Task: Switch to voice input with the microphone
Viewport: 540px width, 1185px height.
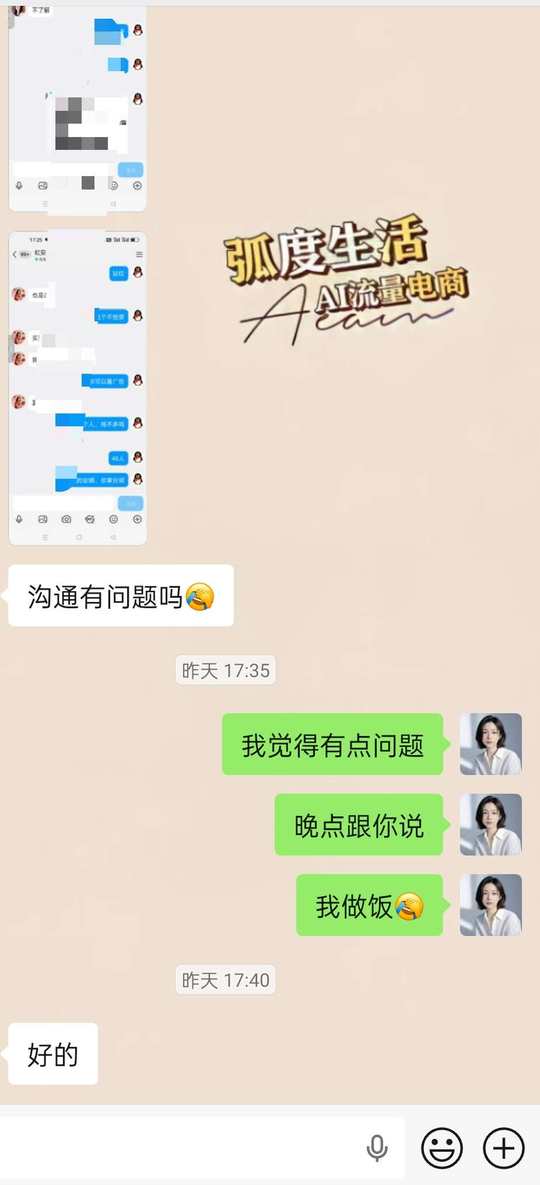Action: pos(377,1149)
